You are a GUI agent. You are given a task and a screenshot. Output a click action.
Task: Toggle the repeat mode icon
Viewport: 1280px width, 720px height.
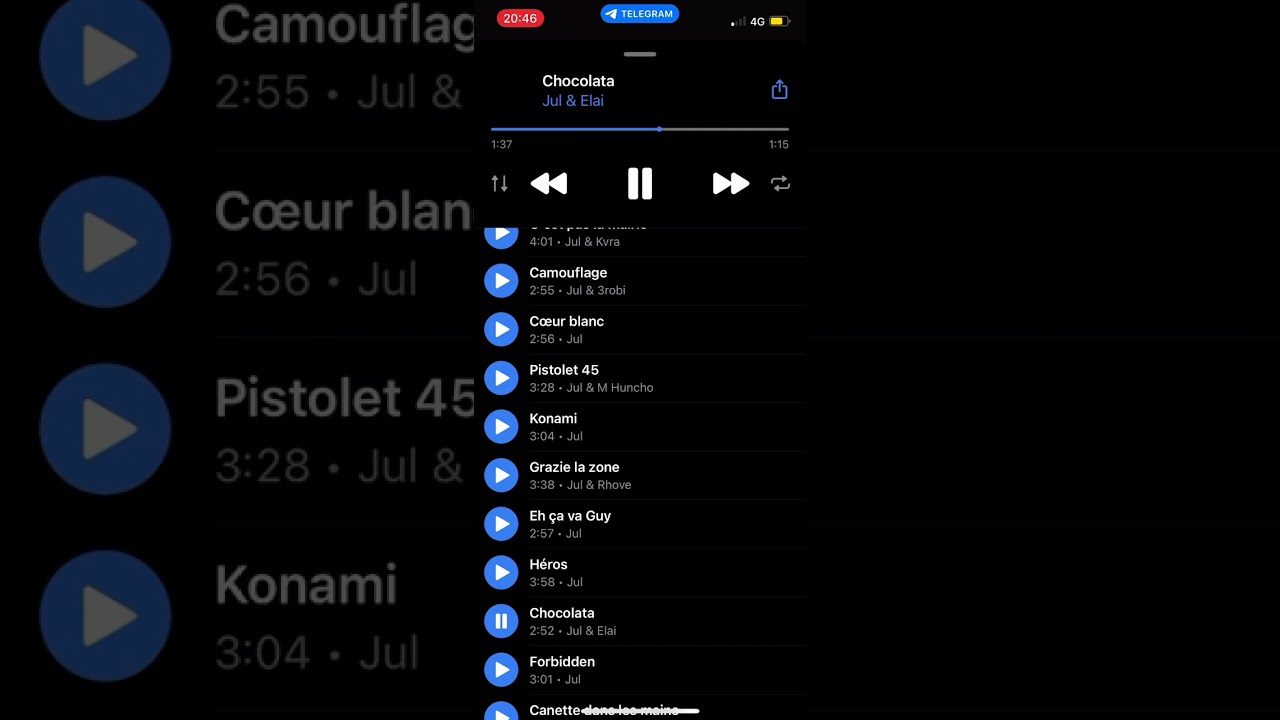(780, 184)
